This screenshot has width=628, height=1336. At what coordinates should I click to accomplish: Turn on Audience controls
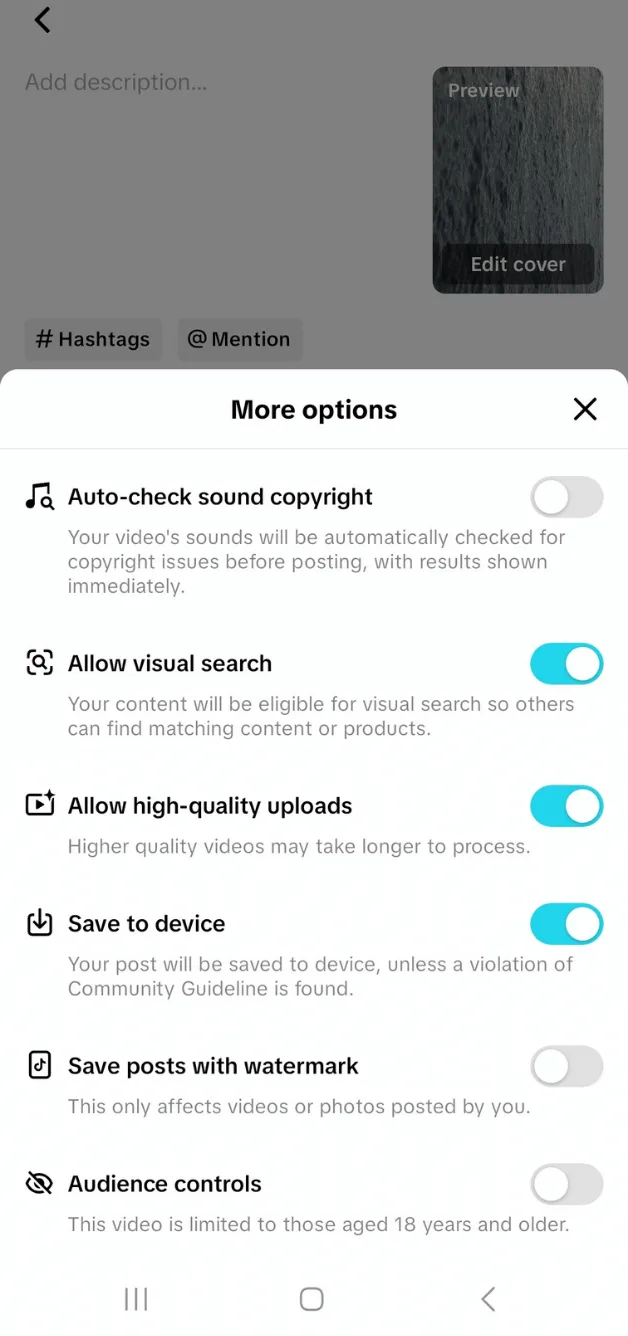(x=566, y=1184)
